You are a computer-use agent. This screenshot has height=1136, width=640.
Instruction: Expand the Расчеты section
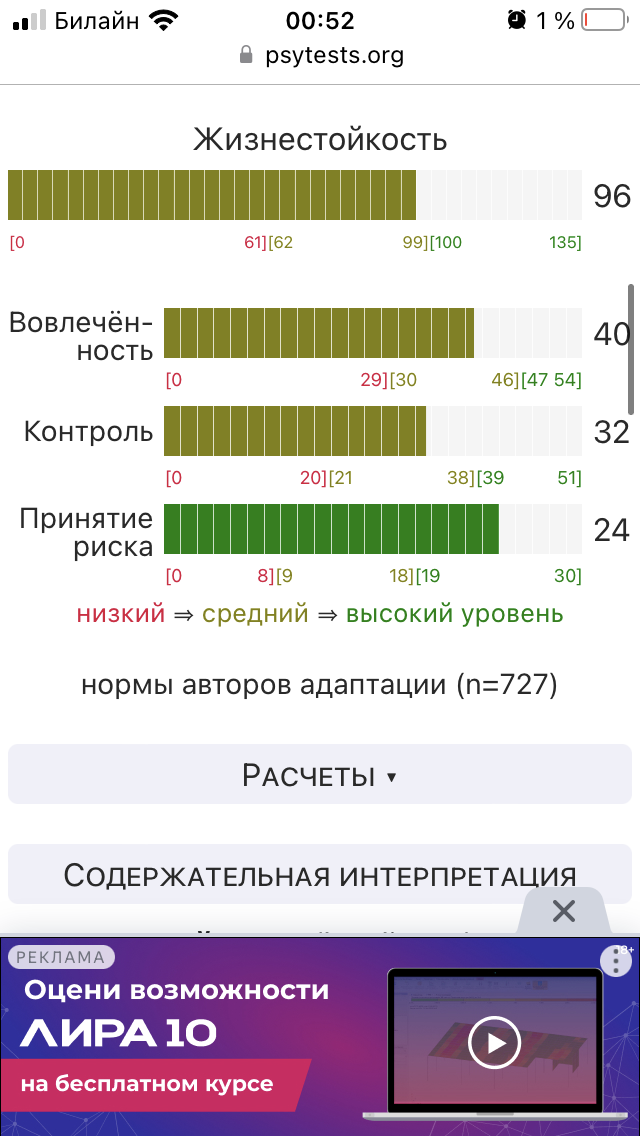click(320, 775)
